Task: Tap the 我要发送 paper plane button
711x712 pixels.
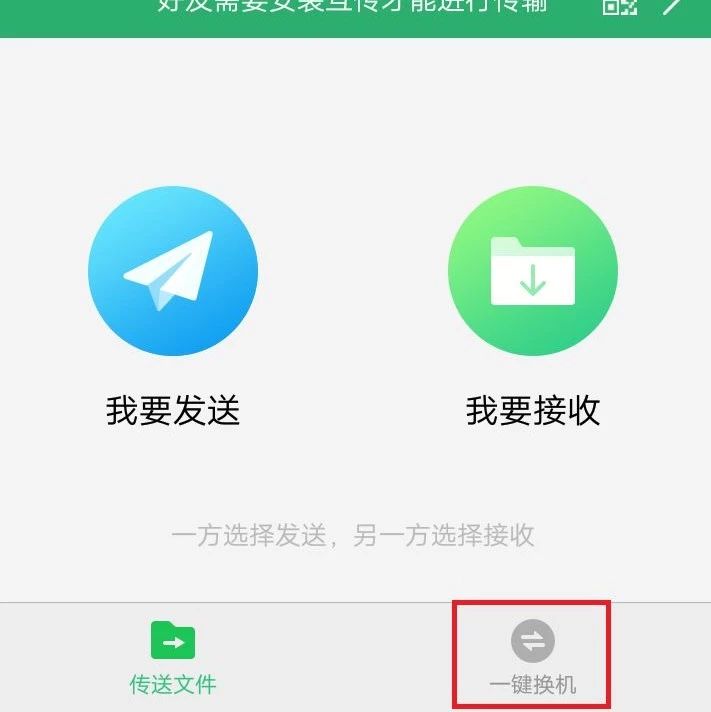Action: (x=173, y=271)
